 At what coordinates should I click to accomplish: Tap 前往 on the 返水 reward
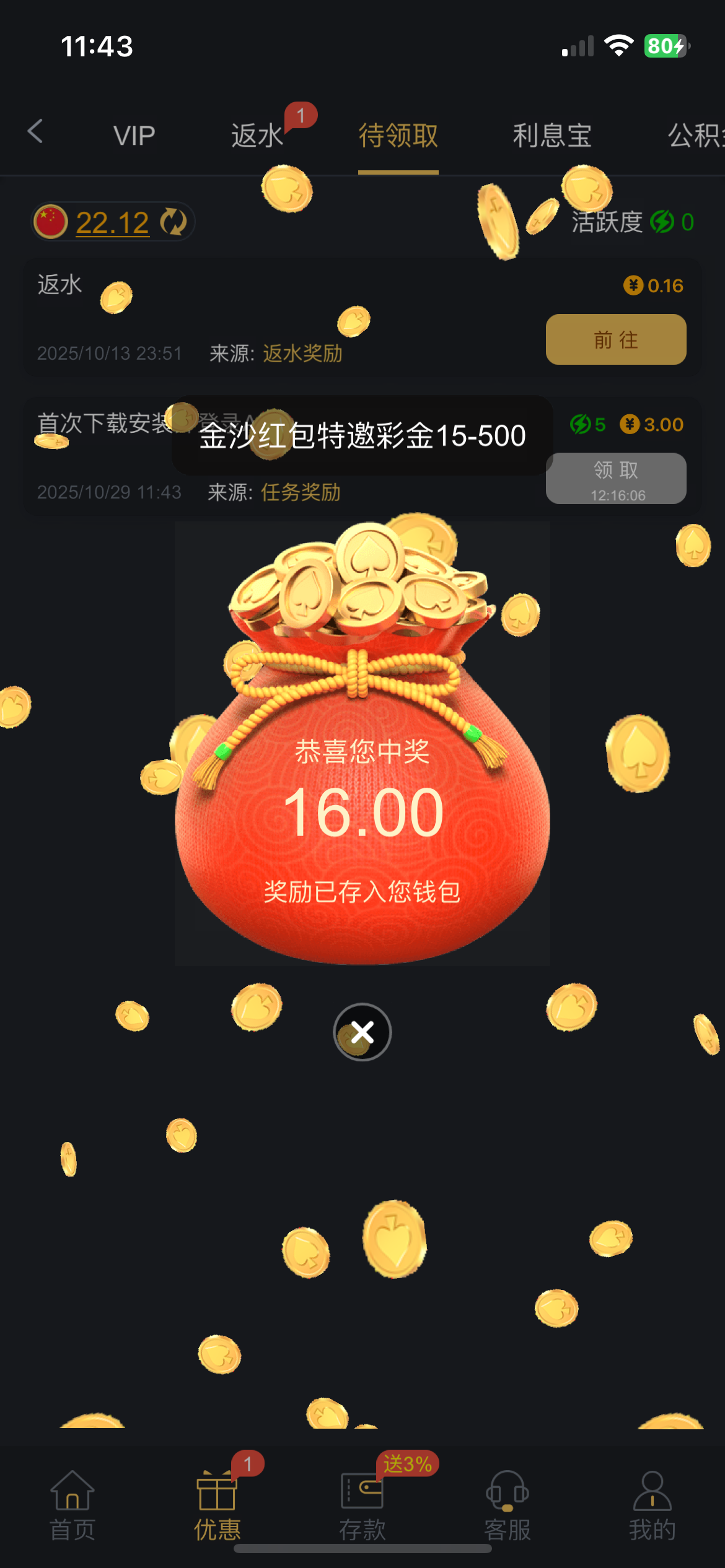pos(615,339)
